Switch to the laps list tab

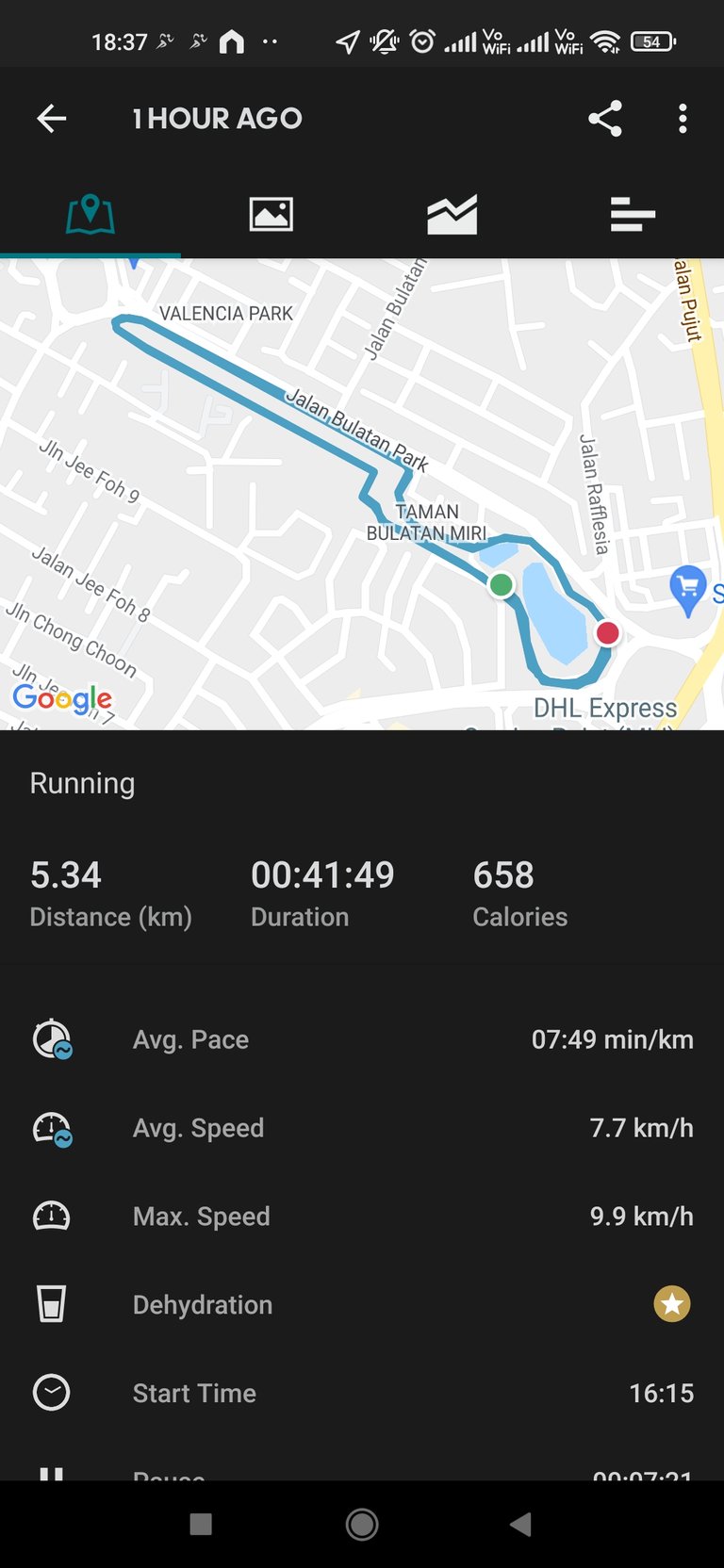click(633, 215)
